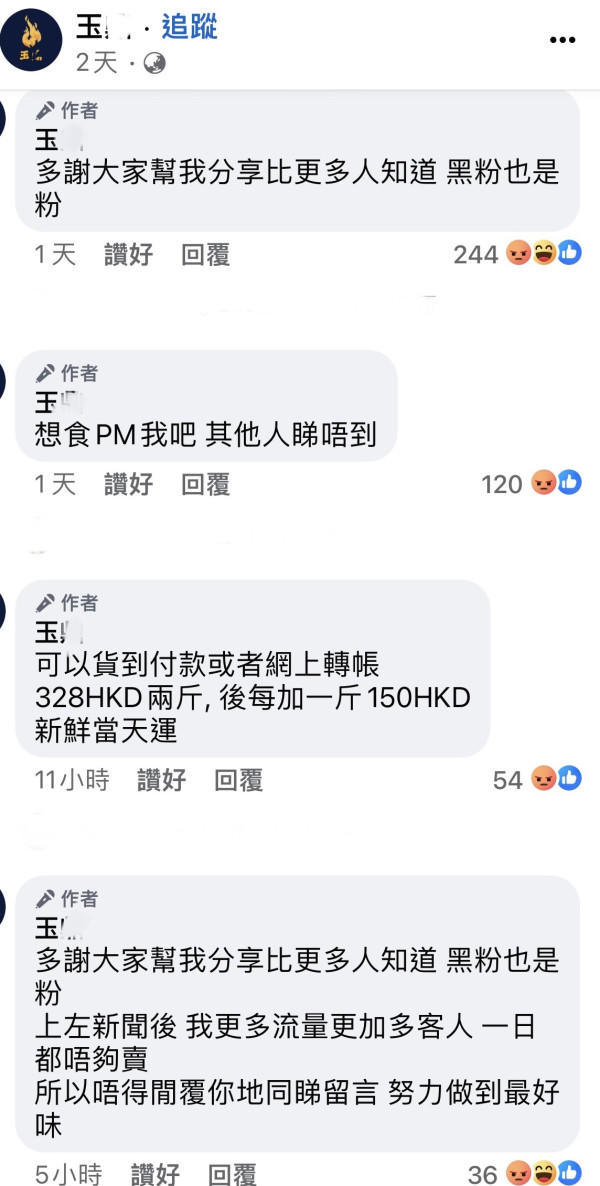Image resolution: width=600 pixels, height=1186 pixels.
Task: Like the 想食PM我吧 comment
Action: [x=128, y=484]
